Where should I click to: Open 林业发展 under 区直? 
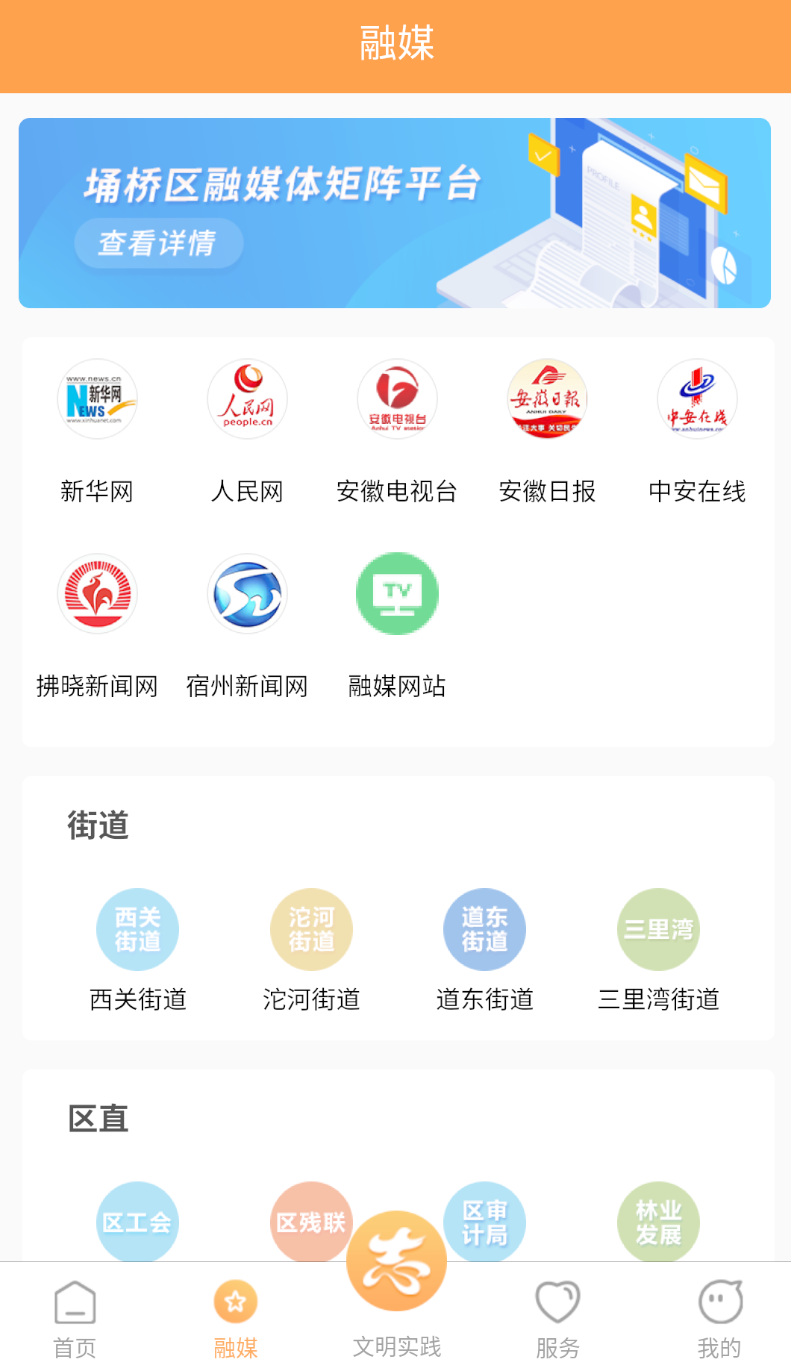point(658,1222)
